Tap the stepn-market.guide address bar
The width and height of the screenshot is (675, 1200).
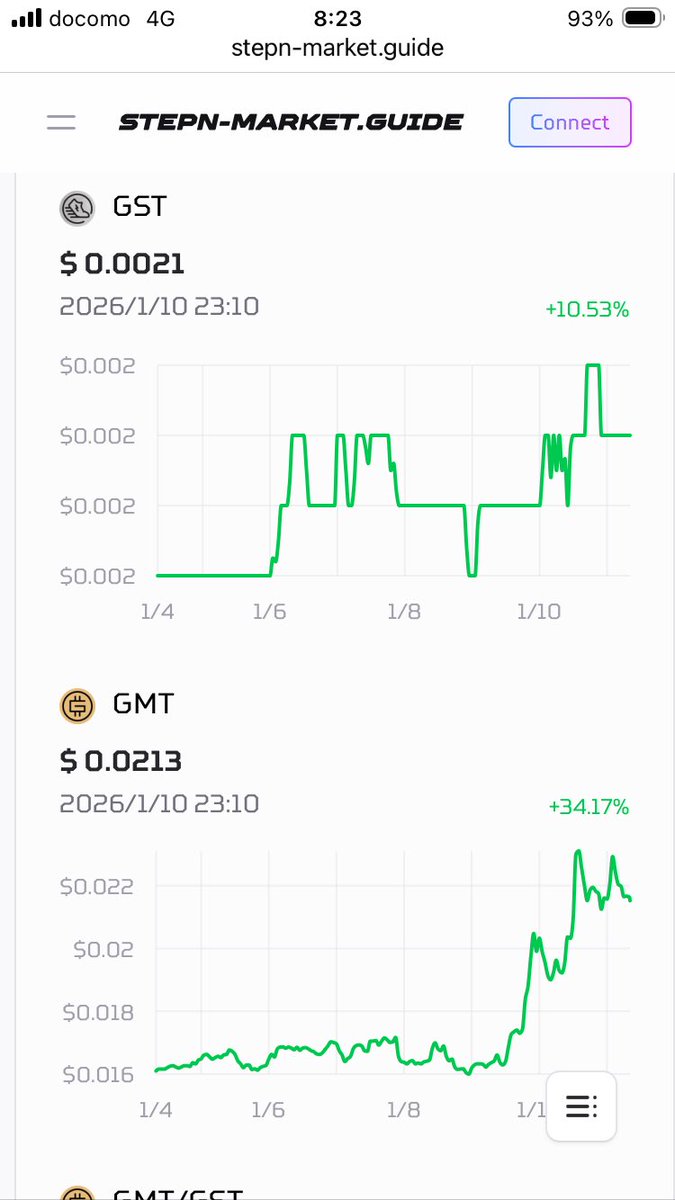pyautogui.click(x=336, y=47)
